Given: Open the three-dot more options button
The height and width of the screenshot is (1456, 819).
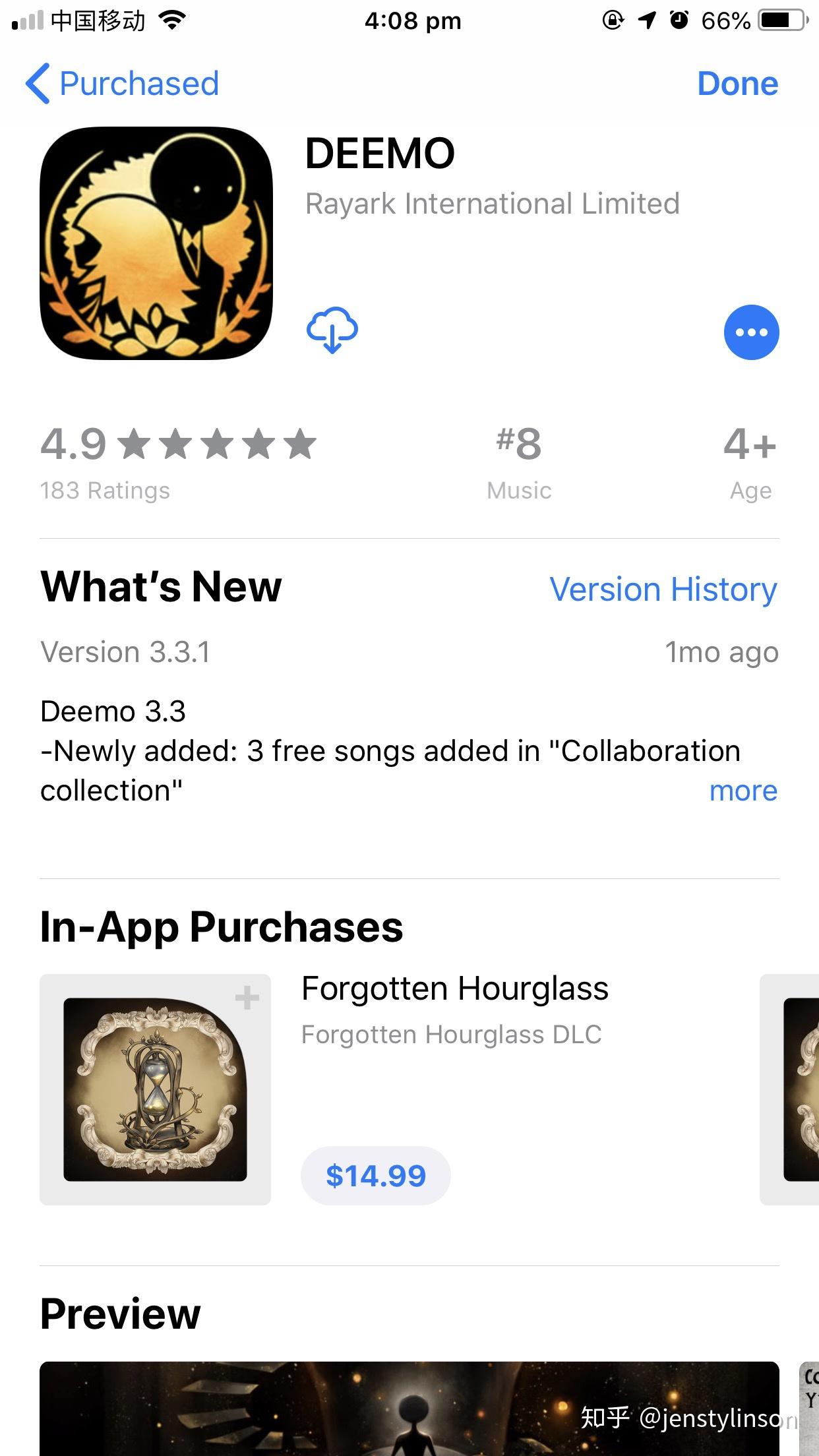Looking at the screenshot, I should tap(750, 332).
